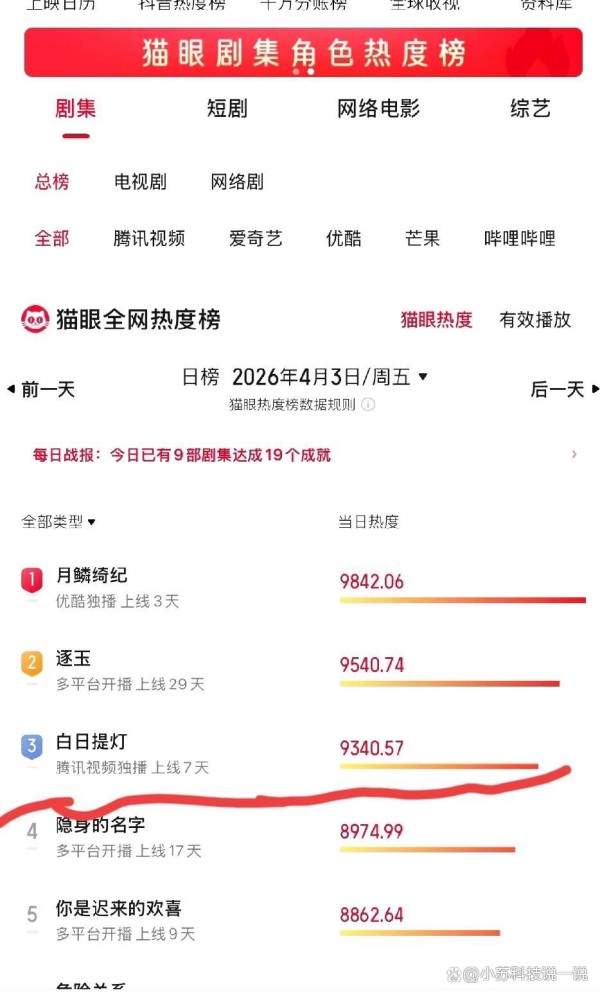Go to 前一天 ranking
600x995 pixels.
pos(42,389)
